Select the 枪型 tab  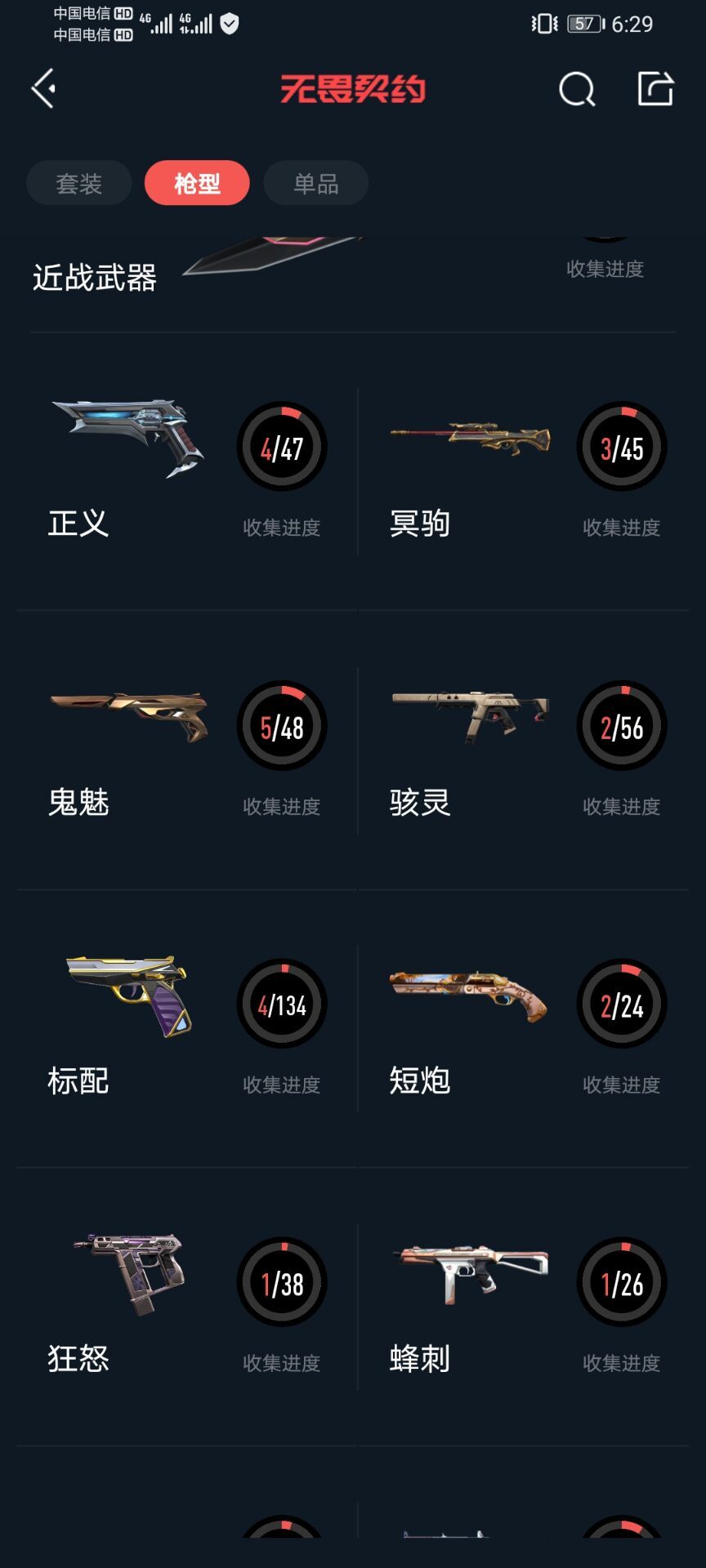[197, 183]
